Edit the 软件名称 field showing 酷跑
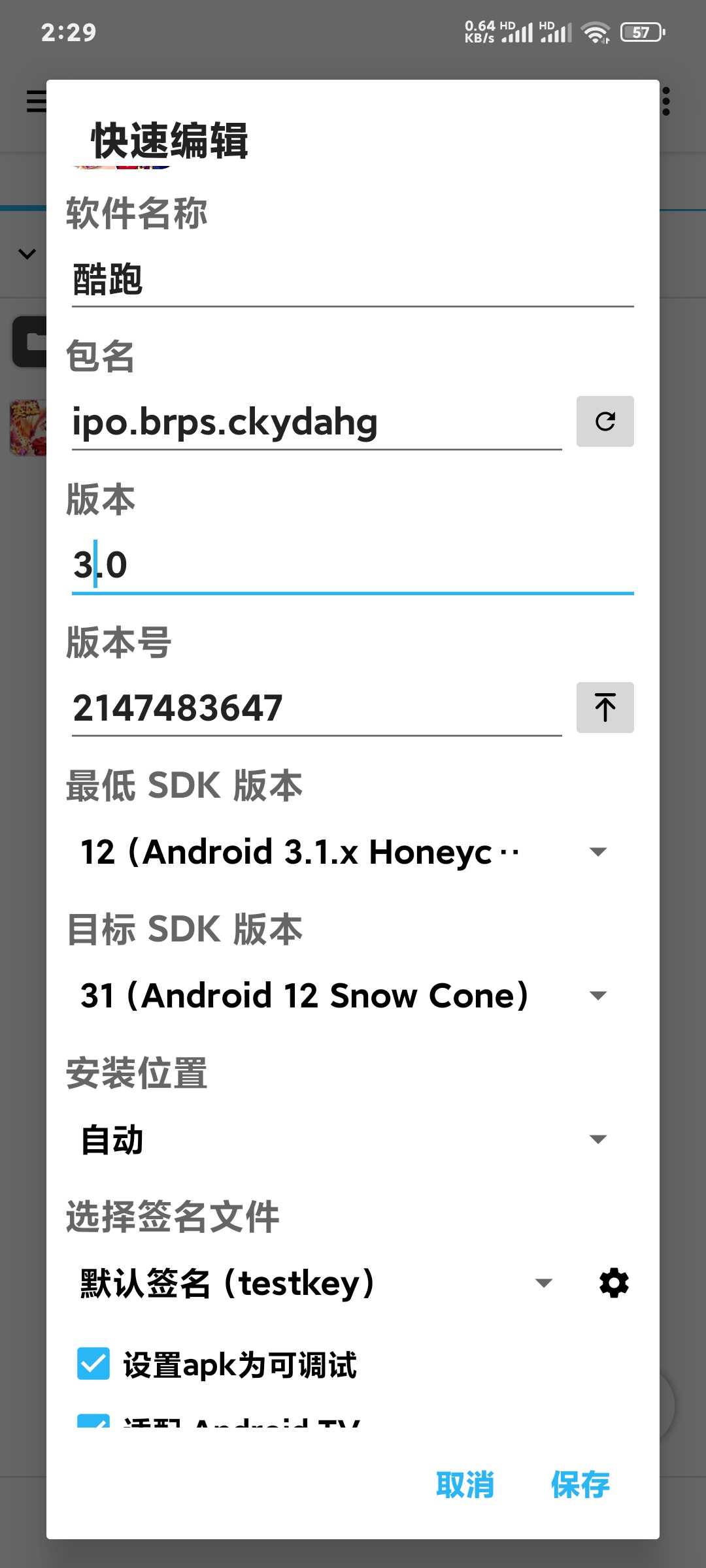The width and height of the screenshot is (706, 1568). click(x=353, y=280)
